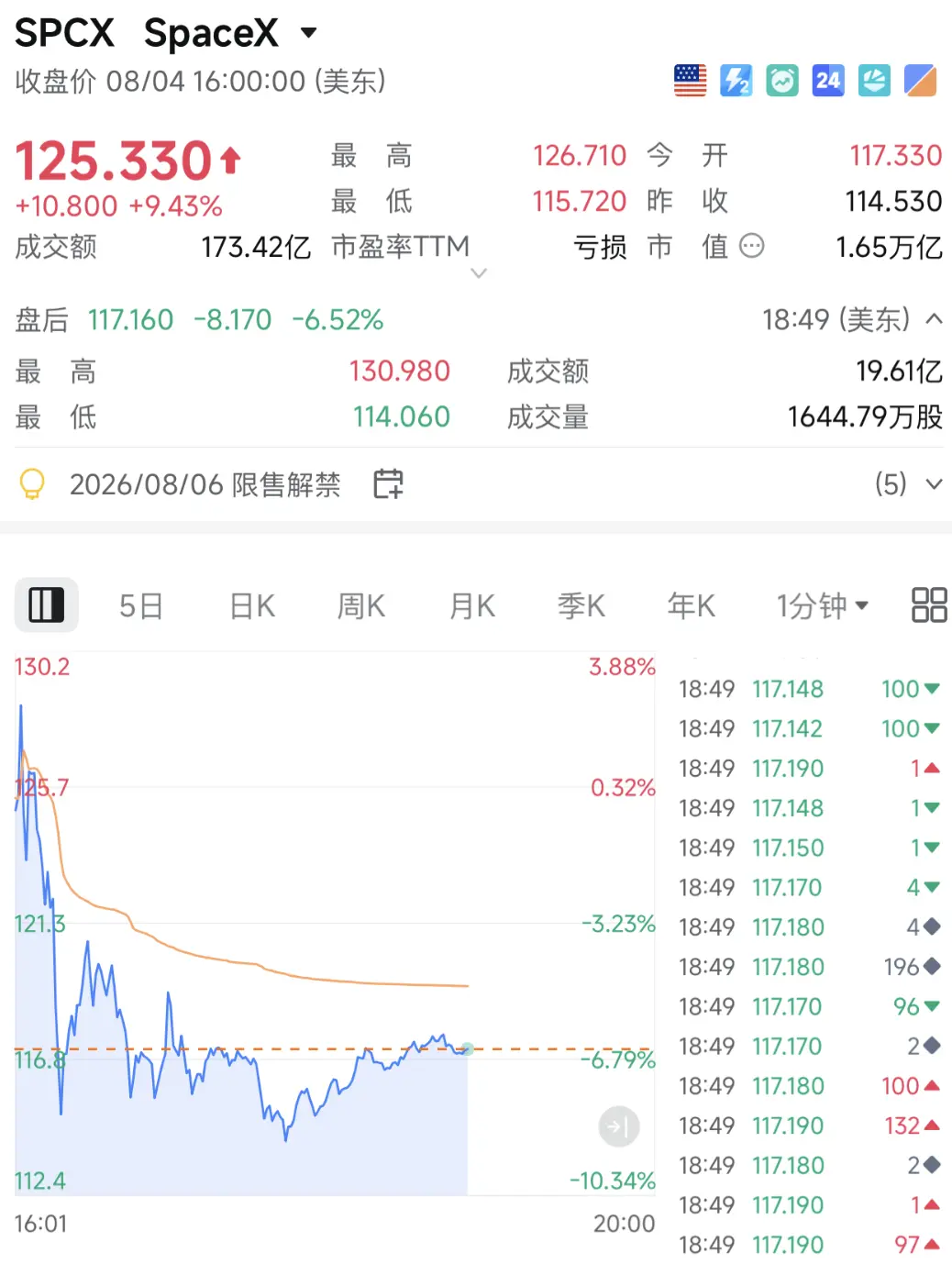This screenshot has height=1264, width=952.
Task: Open the SPCX SpaceX stock dropdown
Action: pyautogui.click(x=308, y=34)
